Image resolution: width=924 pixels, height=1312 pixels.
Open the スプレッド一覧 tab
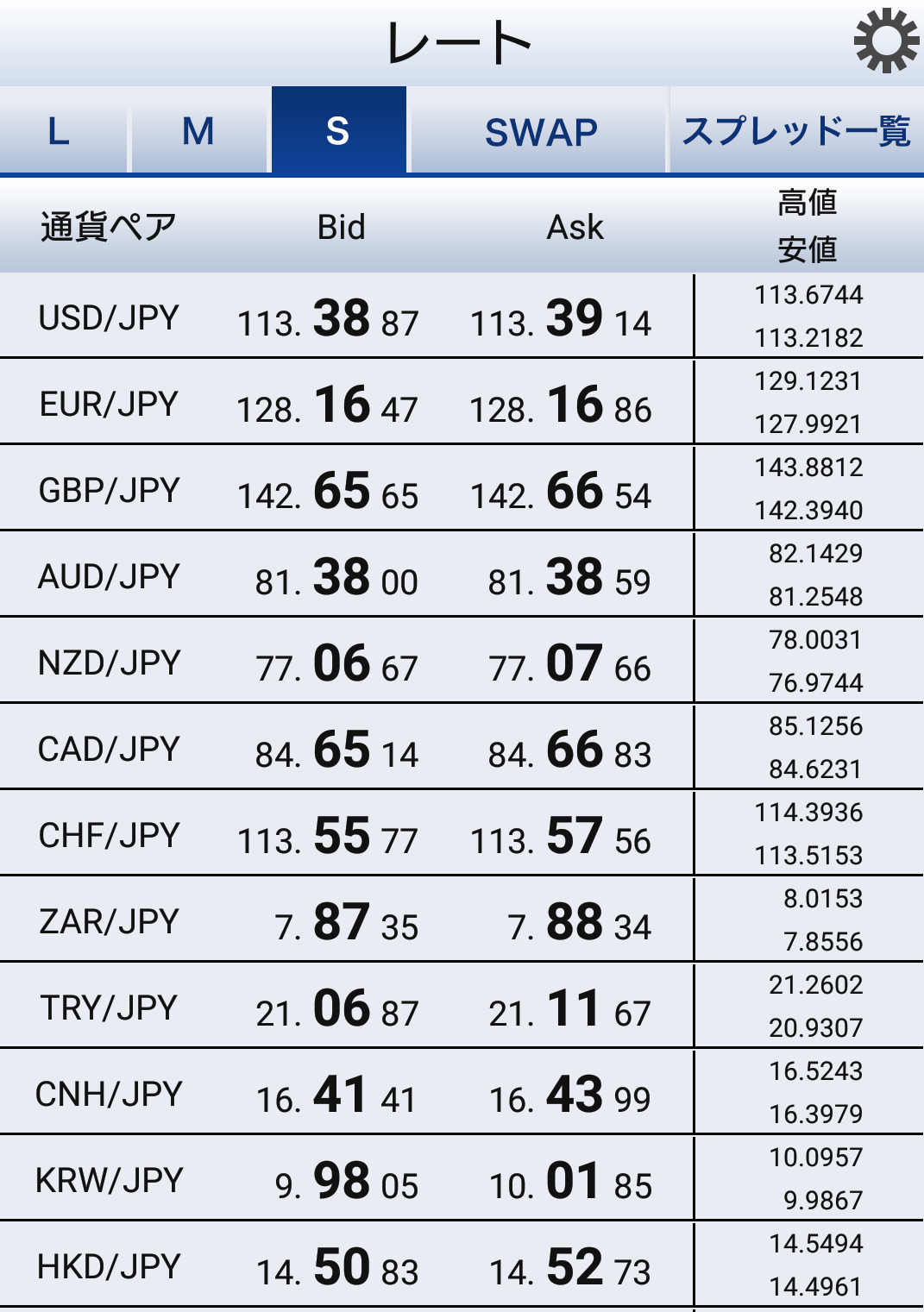(x=795, y=132)
